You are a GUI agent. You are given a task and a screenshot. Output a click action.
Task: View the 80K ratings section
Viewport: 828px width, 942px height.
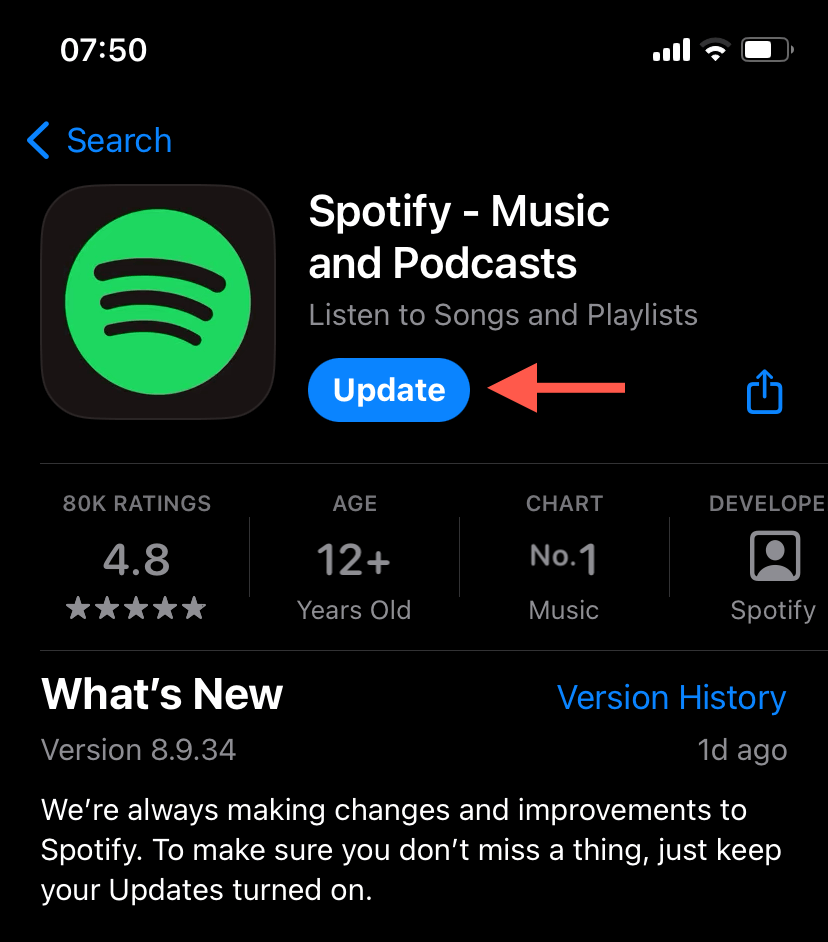[137, 558]
